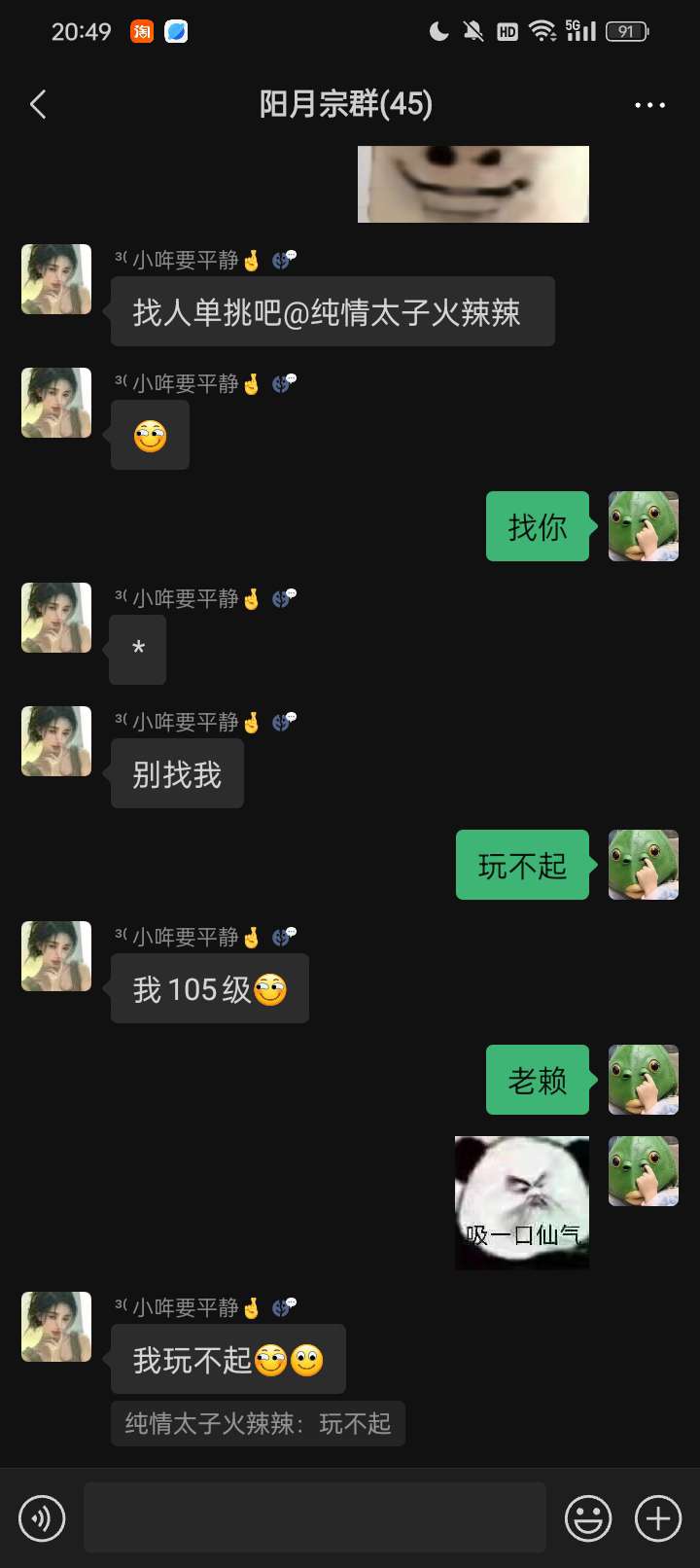Tap the quoted reply 纯情太子火辣辣：玩不起

point(258,1424)
